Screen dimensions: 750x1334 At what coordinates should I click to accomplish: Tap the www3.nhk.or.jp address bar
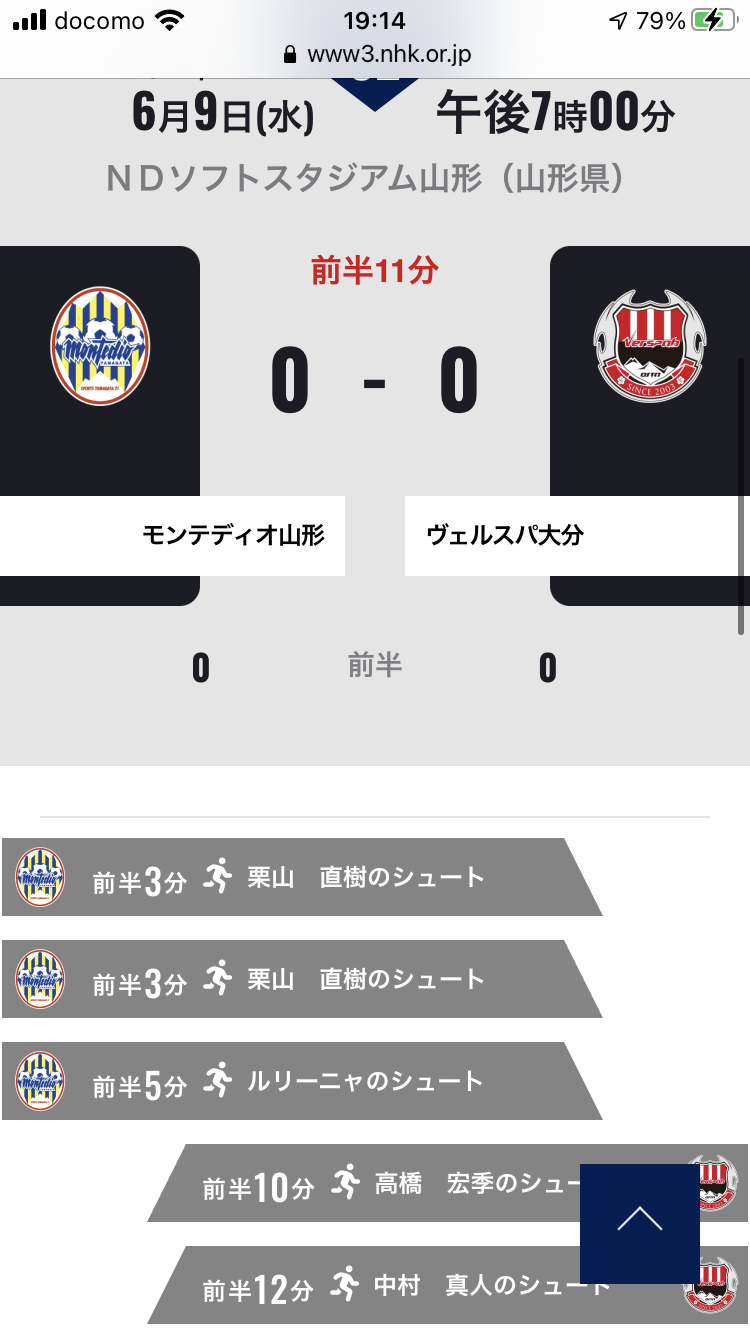pos(376,55)
